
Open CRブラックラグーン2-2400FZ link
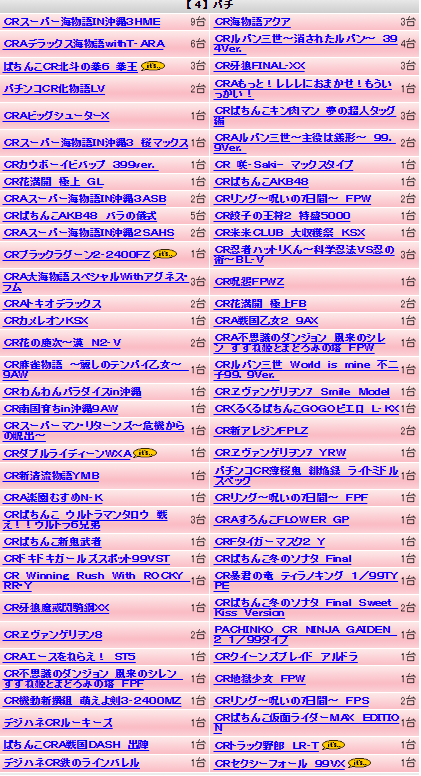click(x=76, y=255)
